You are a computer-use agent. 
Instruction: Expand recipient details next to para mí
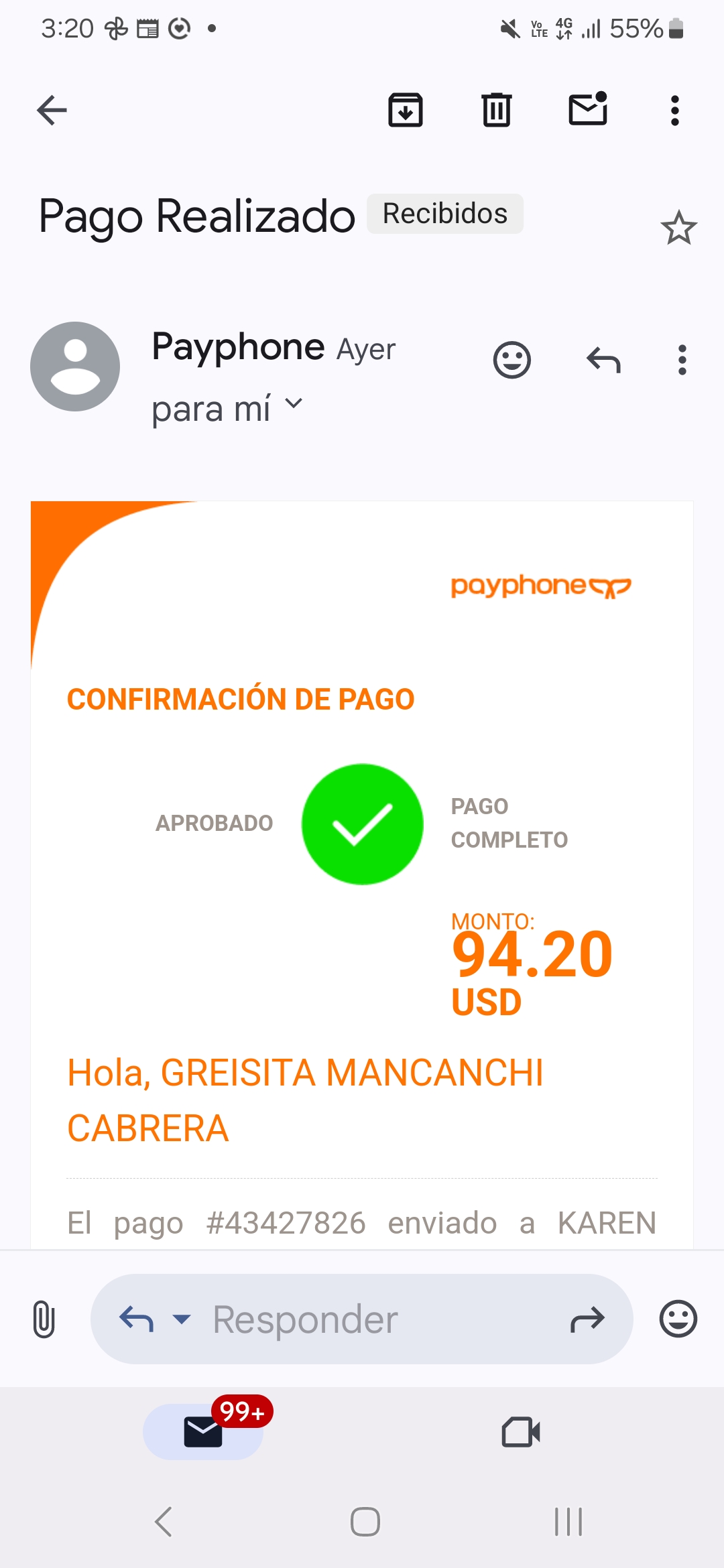pos(294,403)
